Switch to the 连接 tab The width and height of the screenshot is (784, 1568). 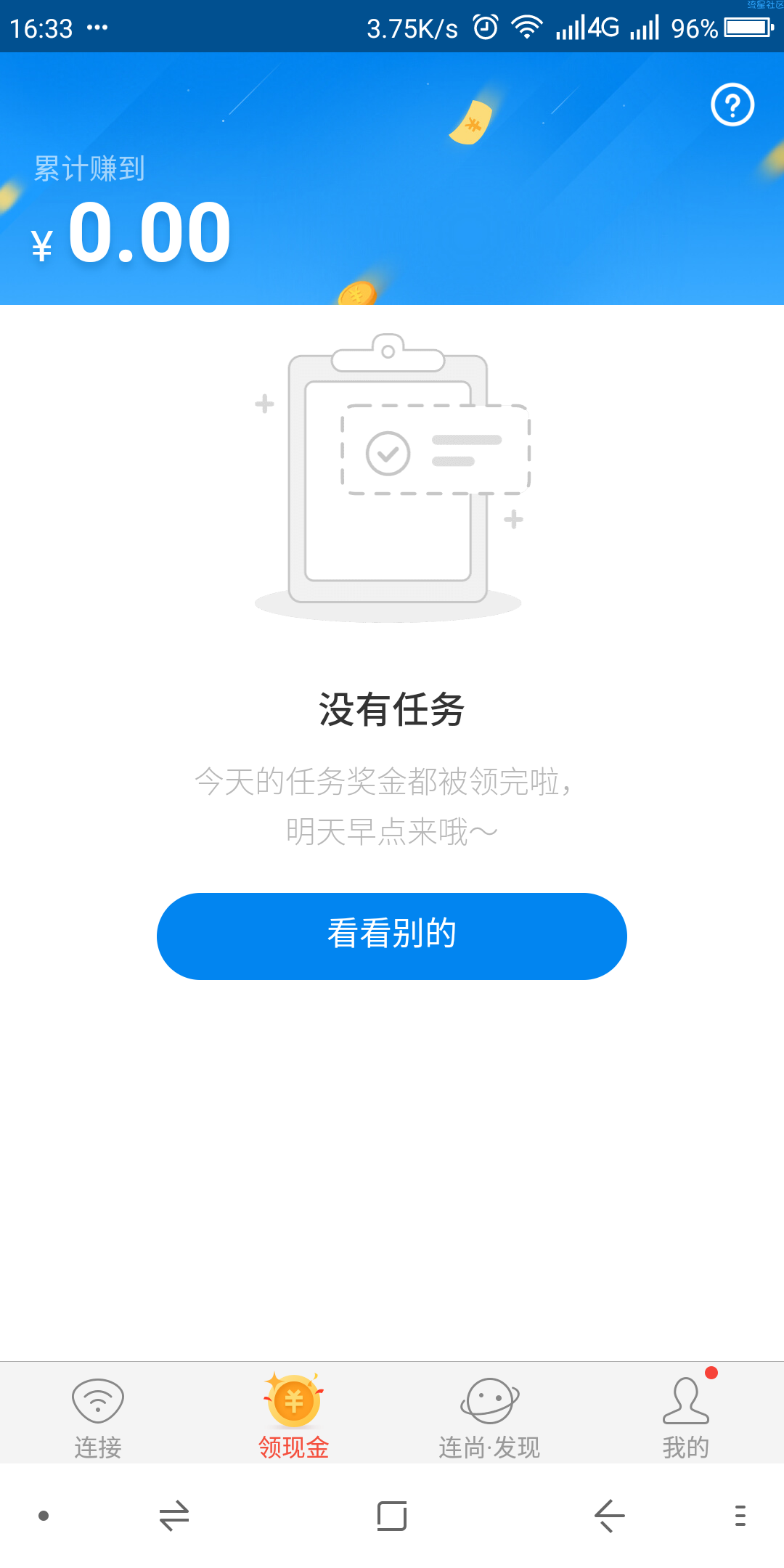pos(98,1417)
